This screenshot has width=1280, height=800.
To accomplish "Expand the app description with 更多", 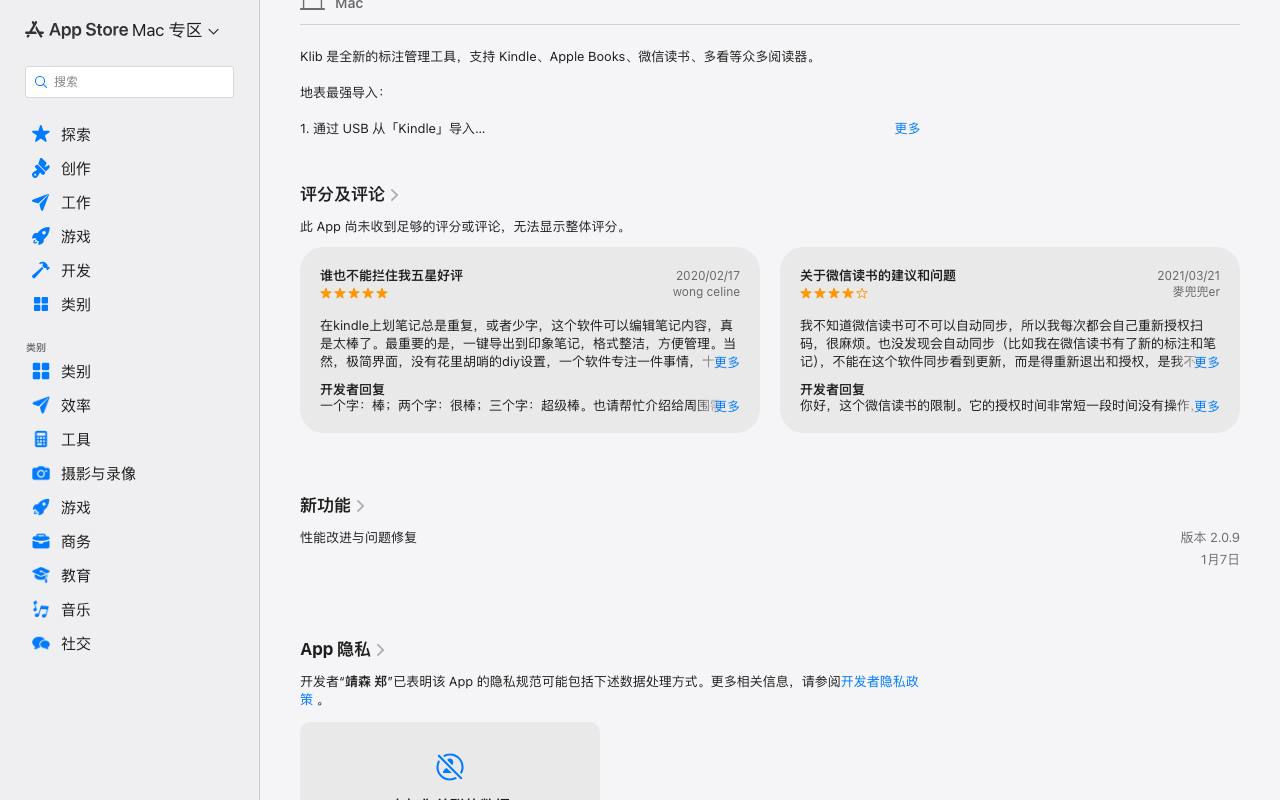I will 907,128.
